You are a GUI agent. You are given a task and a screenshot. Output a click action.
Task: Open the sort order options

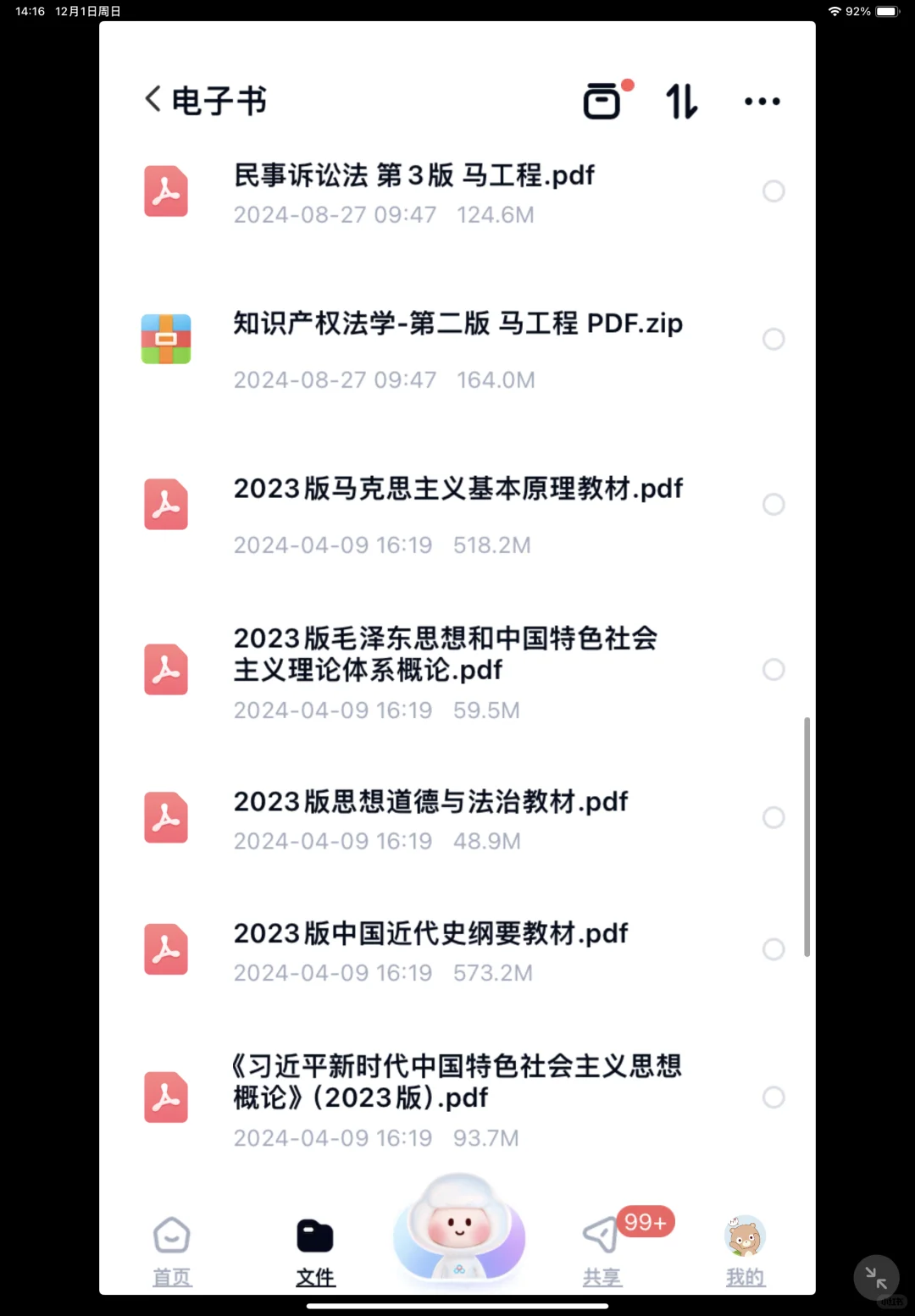pos(681,101)
